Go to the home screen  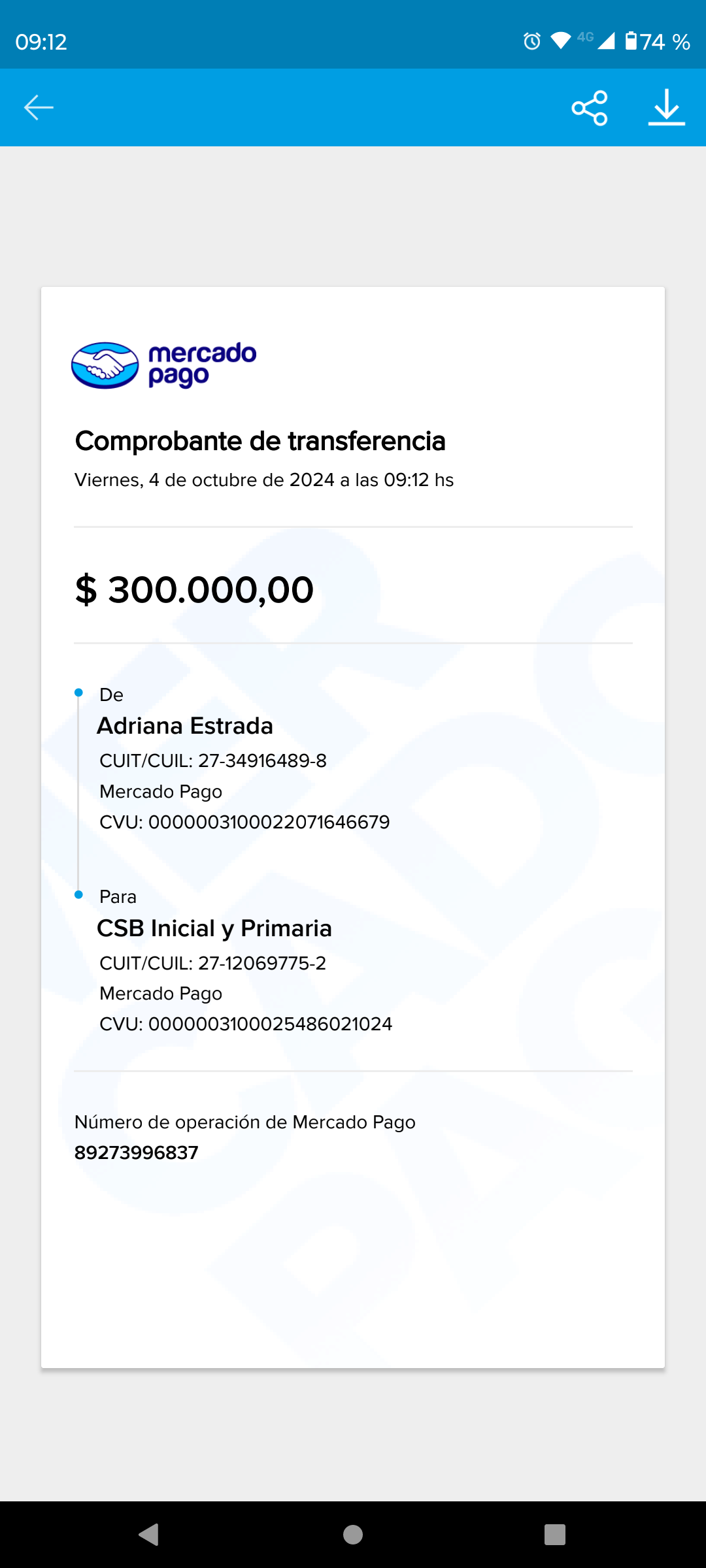[x=353, y=1534]
